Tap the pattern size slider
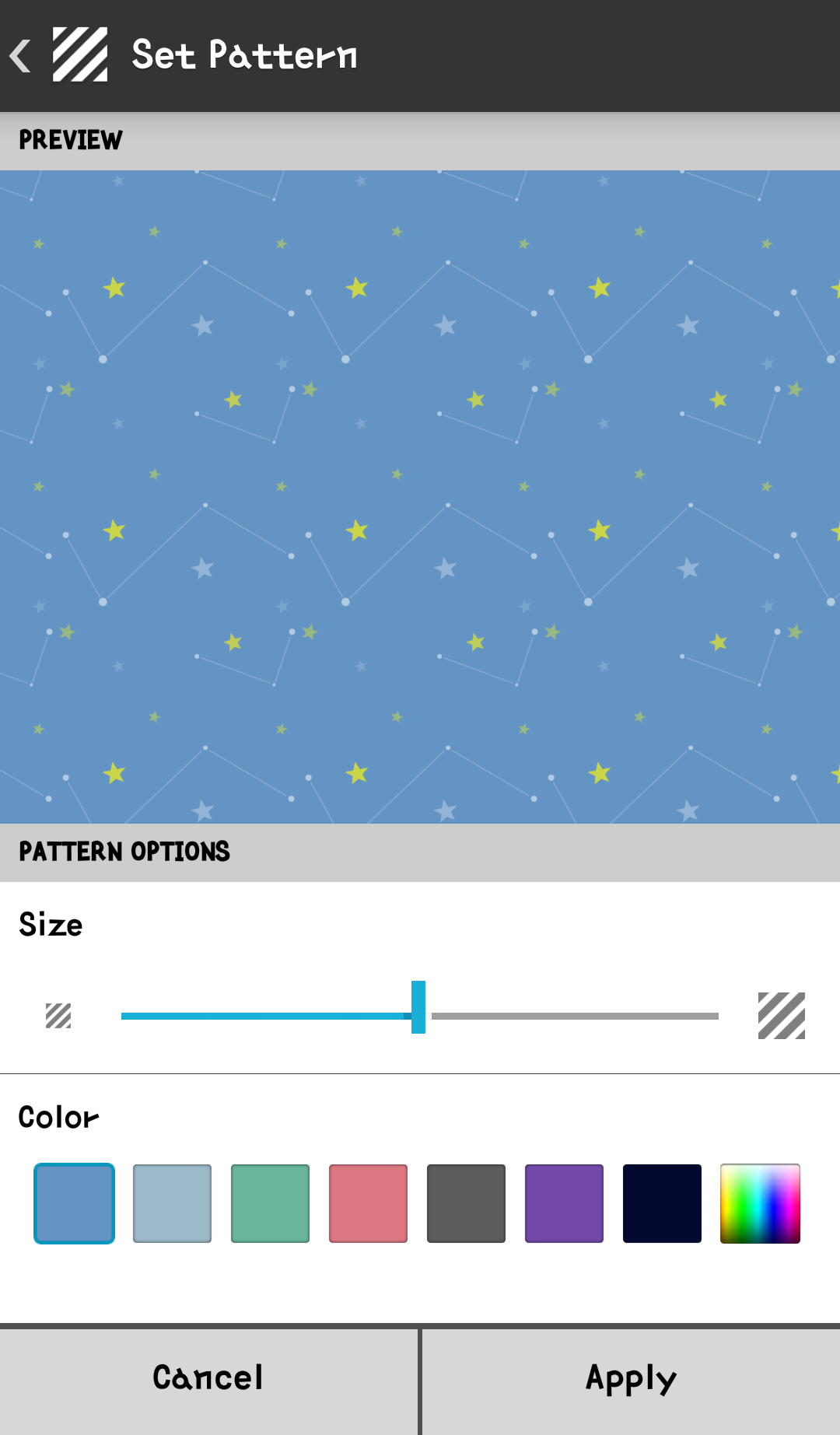Screen dimensions: 840x1435 tap(420, 1015)
